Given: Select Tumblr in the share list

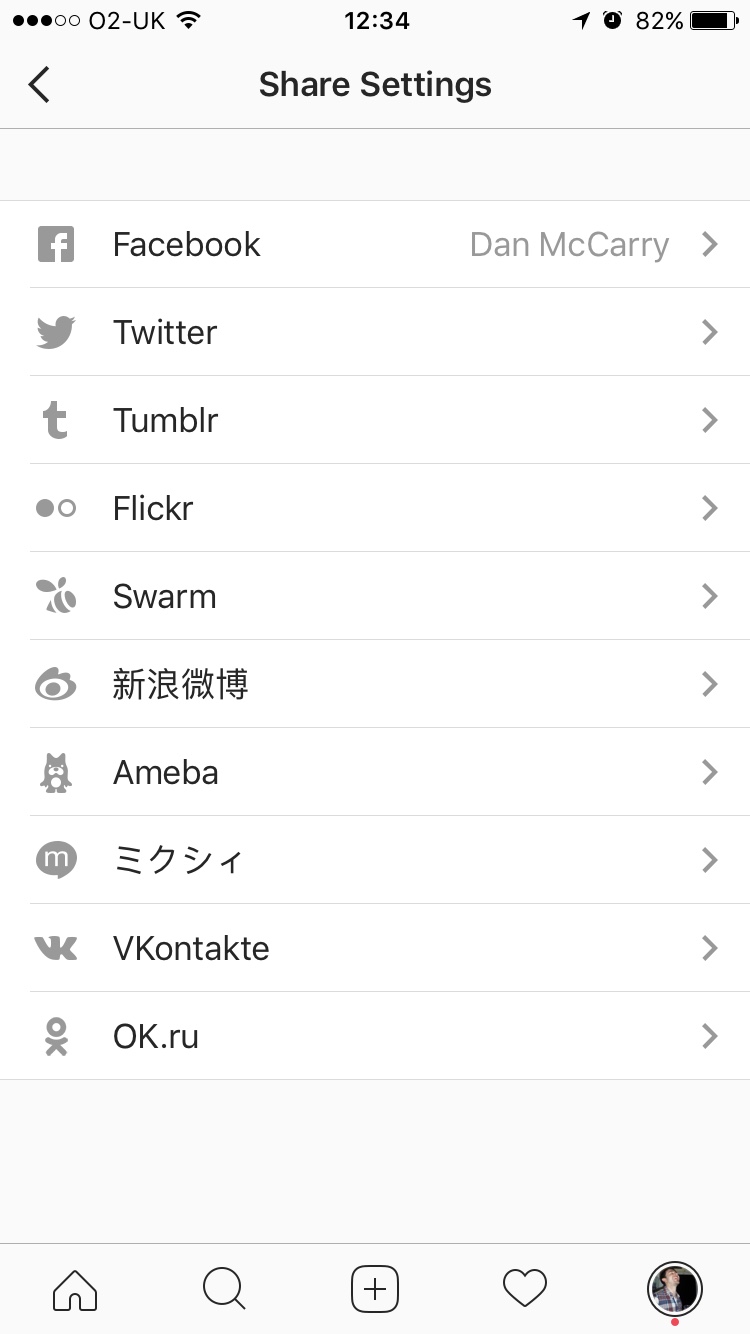Looking at the screenshot, I should tap(375, 420).
